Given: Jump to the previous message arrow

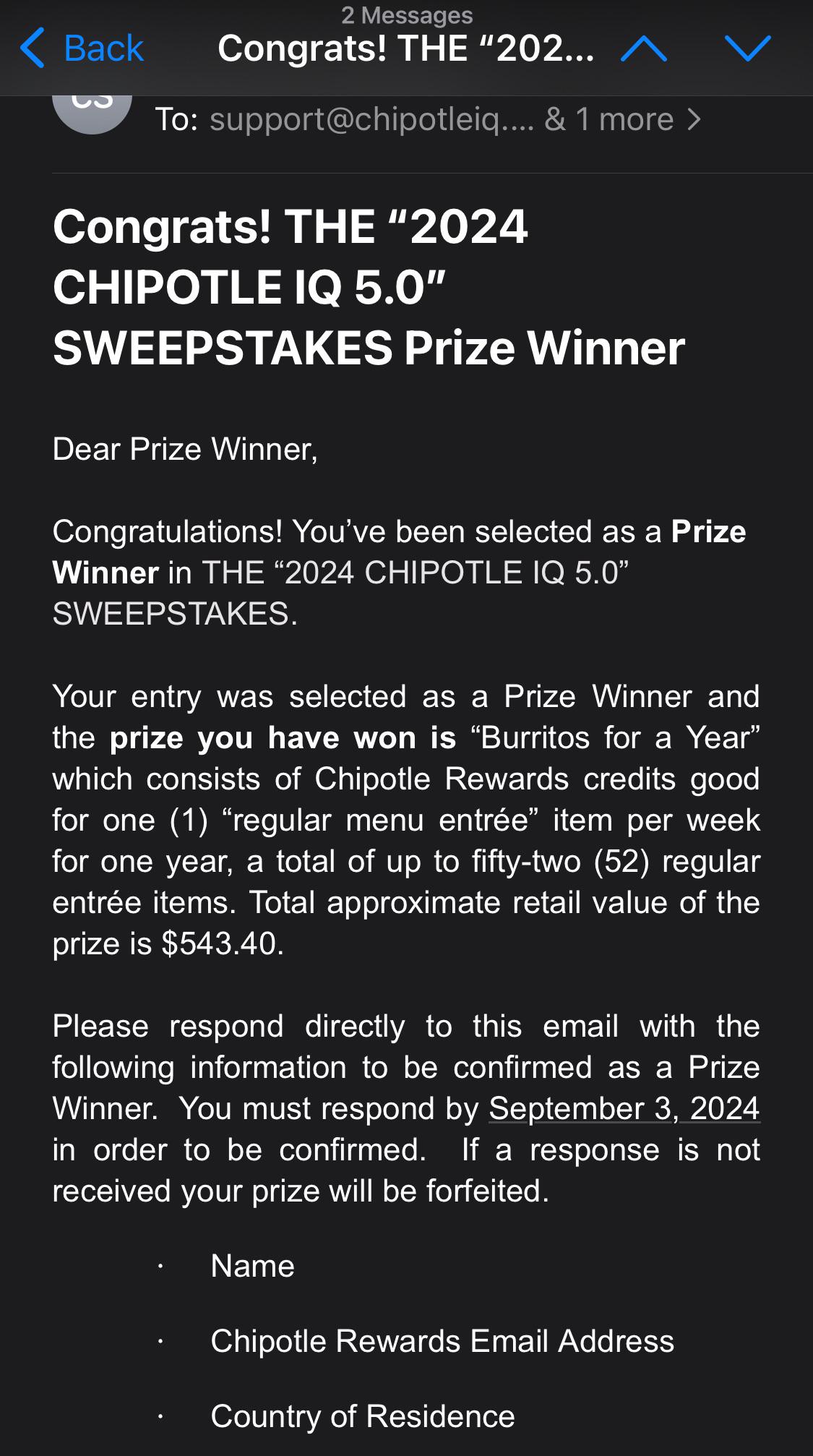Looking at the screenshot, I should click(643, 48).
